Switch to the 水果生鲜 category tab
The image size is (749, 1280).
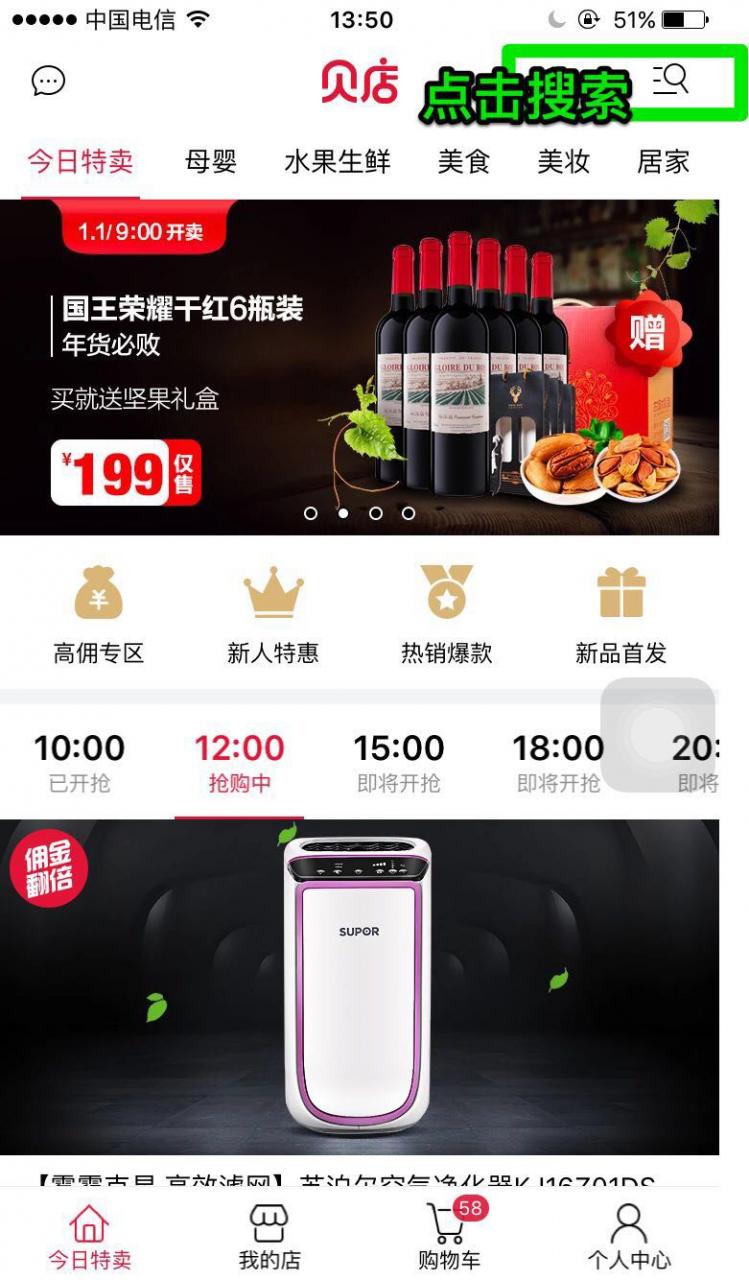pos(337,162)
